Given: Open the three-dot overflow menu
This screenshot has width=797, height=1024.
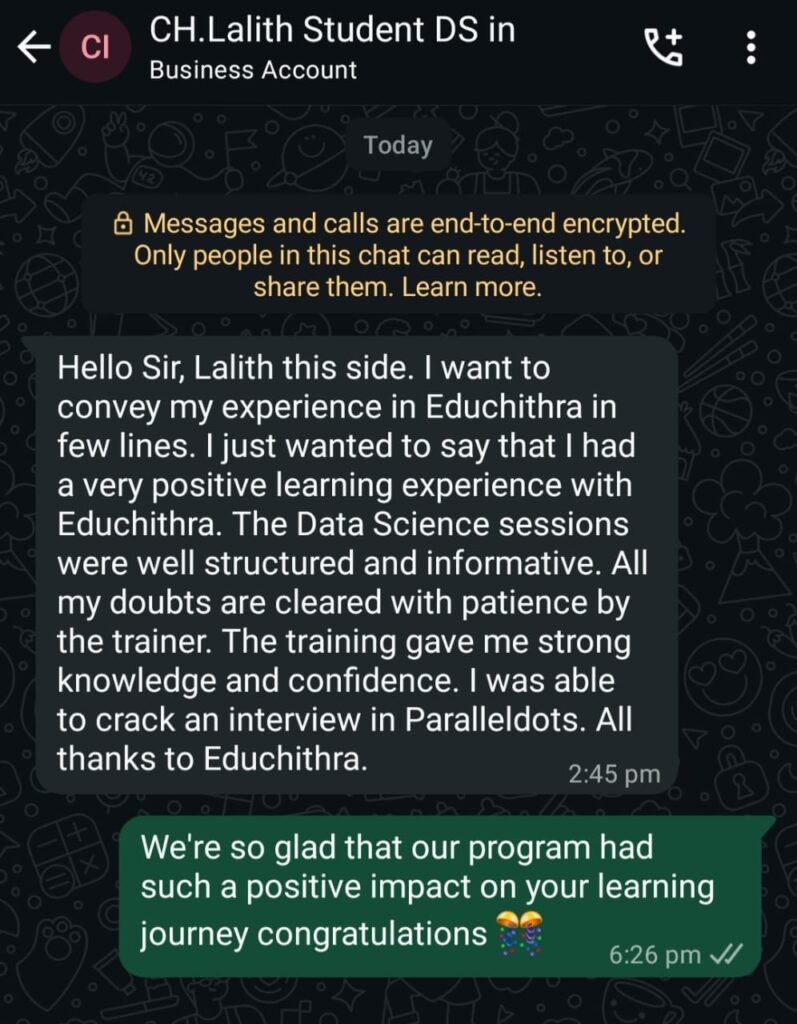Looking at the screenshot, I should click(x=751, y=47).
